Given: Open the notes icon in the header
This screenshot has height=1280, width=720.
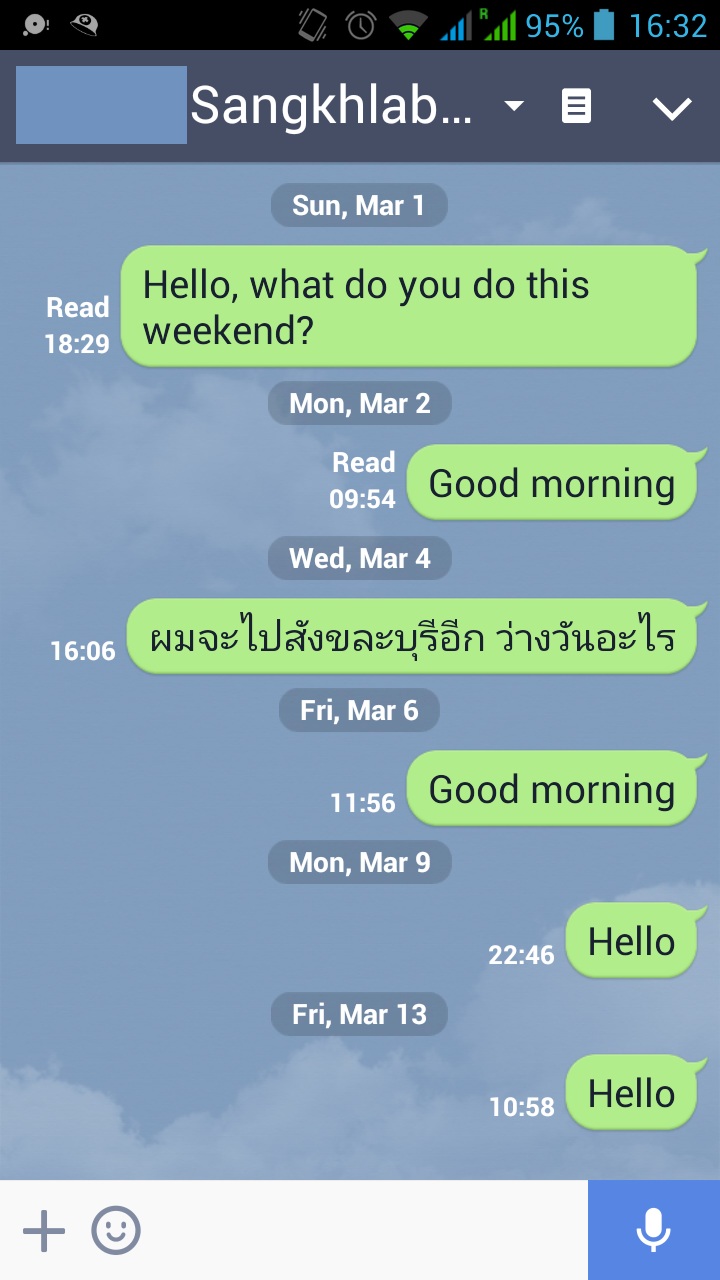Looking at the screenshot, I should [x=576, y=106].
